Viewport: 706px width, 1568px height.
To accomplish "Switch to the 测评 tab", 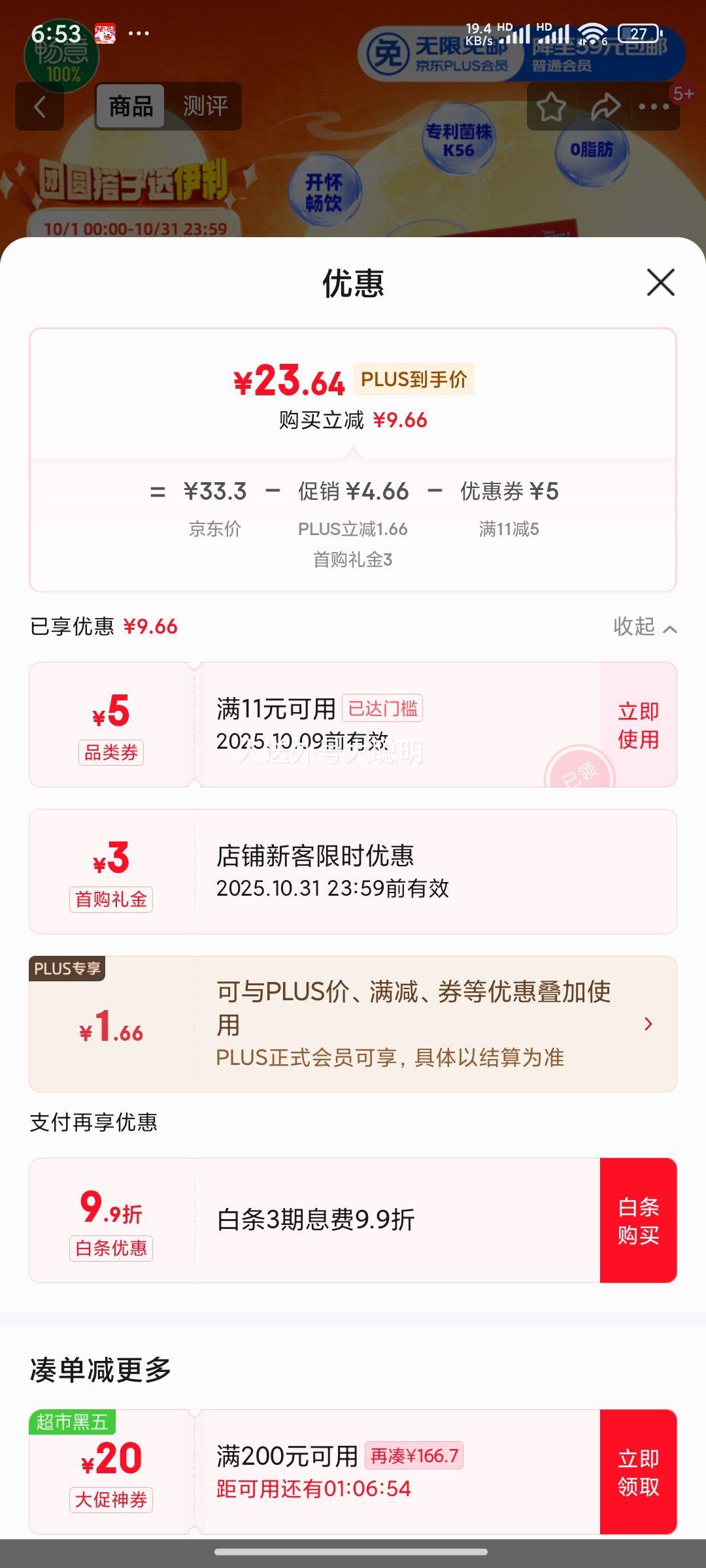I will [205, 106].
